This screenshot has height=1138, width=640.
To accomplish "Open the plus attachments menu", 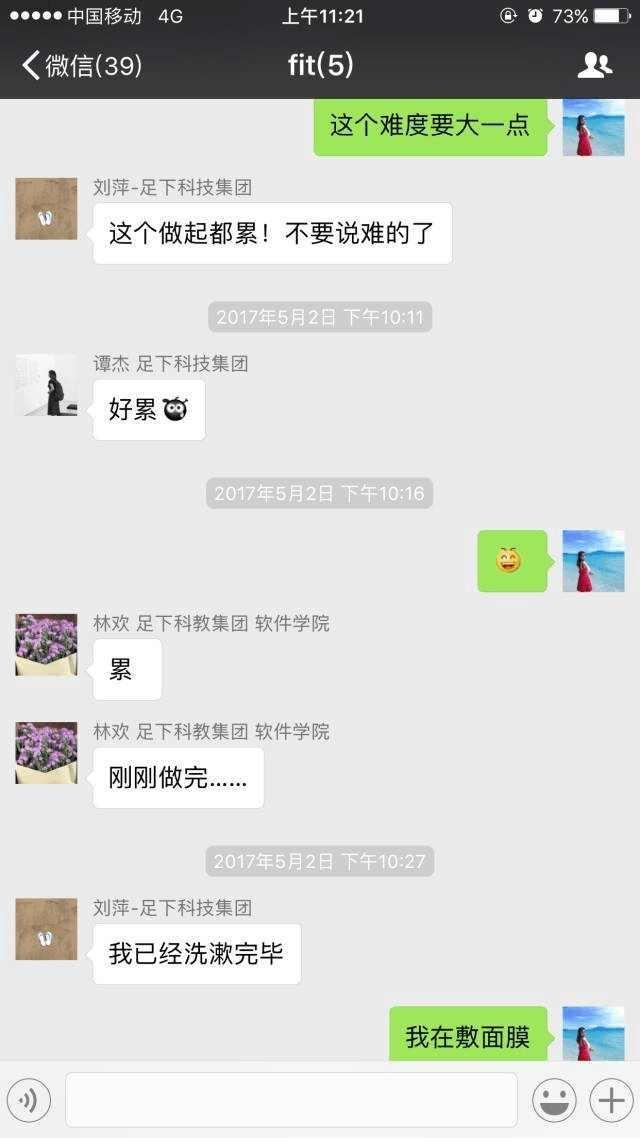I will coord(610,1100).
